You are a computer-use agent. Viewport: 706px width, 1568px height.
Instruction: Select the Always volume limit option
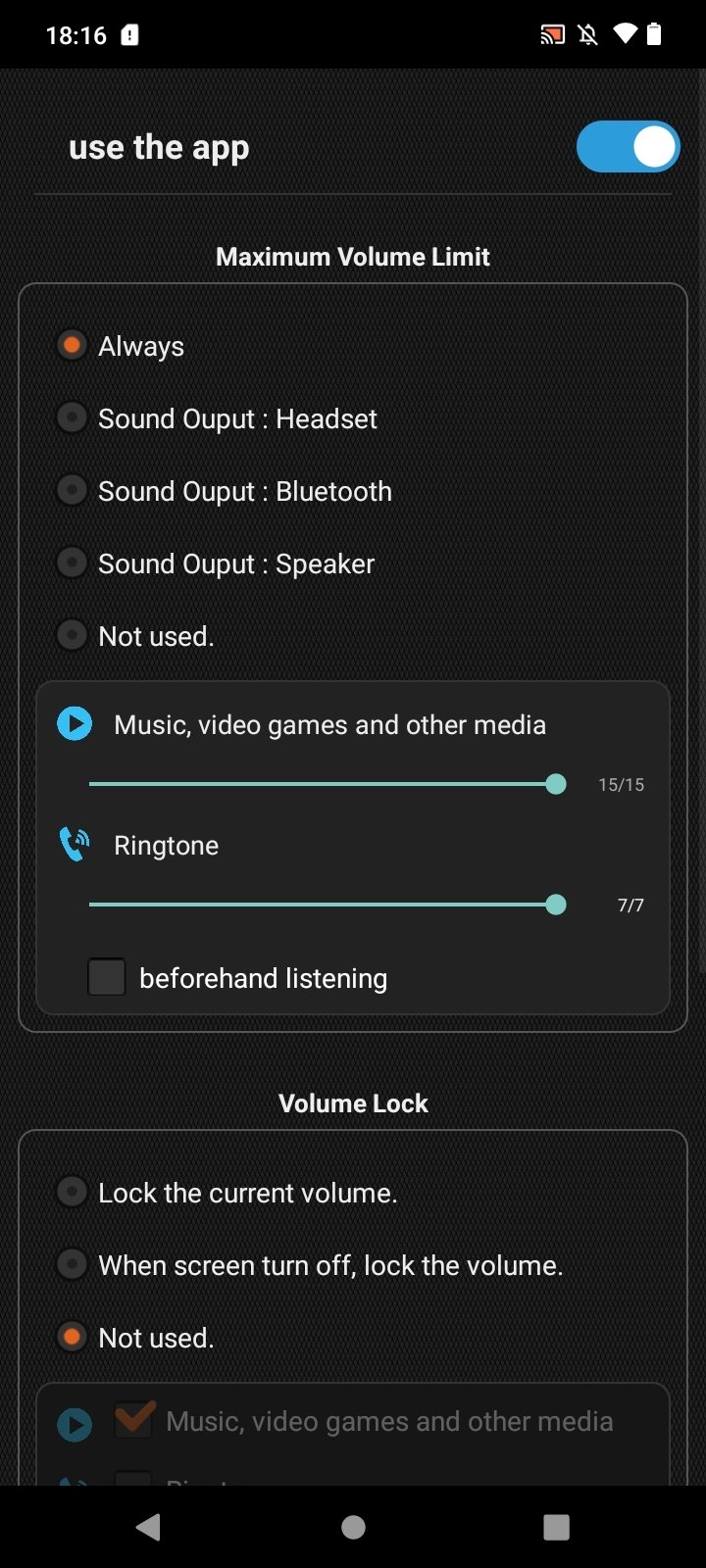click(72, 346)
